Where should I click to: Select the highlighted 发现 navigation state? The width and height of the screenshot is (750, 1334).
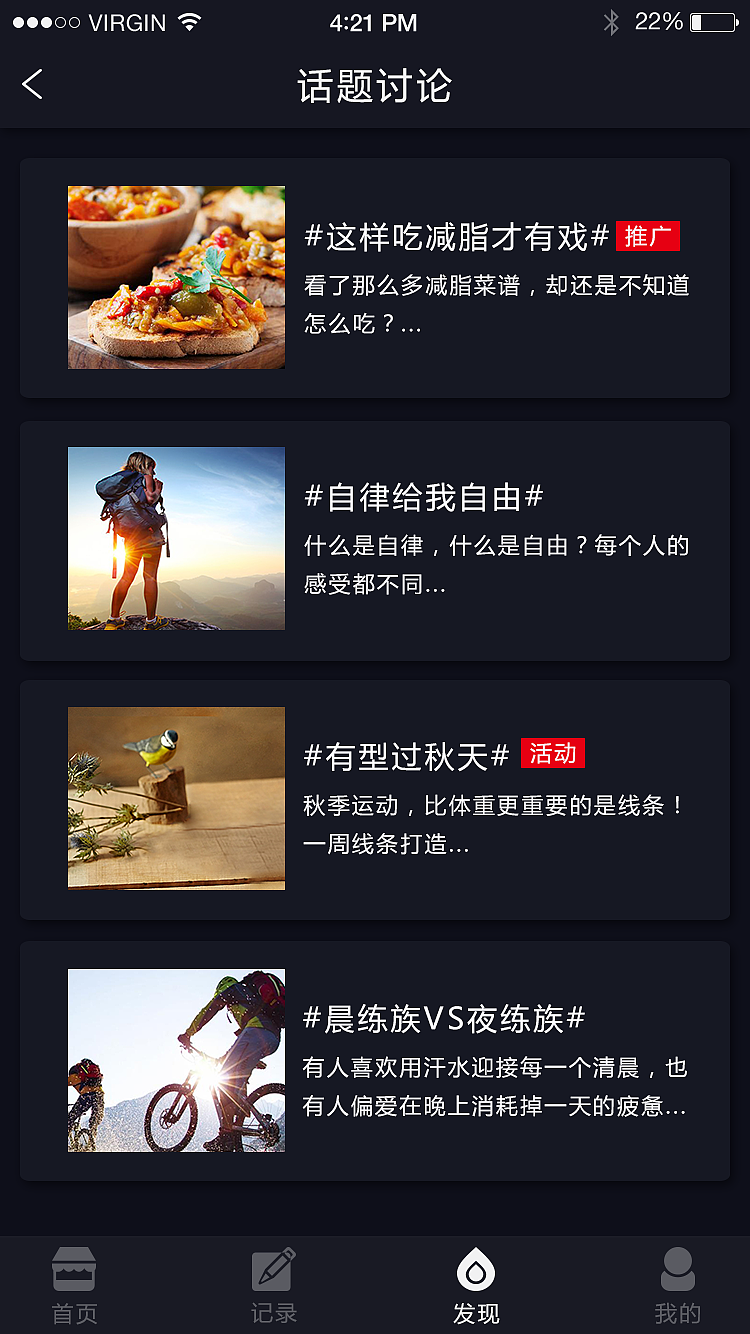477,1285
